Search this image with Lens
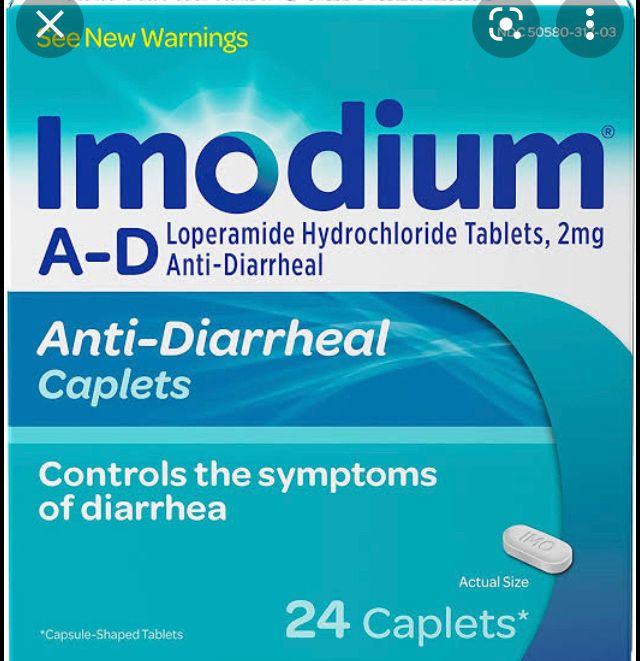640x661 pixels. [x=507, y=23]
